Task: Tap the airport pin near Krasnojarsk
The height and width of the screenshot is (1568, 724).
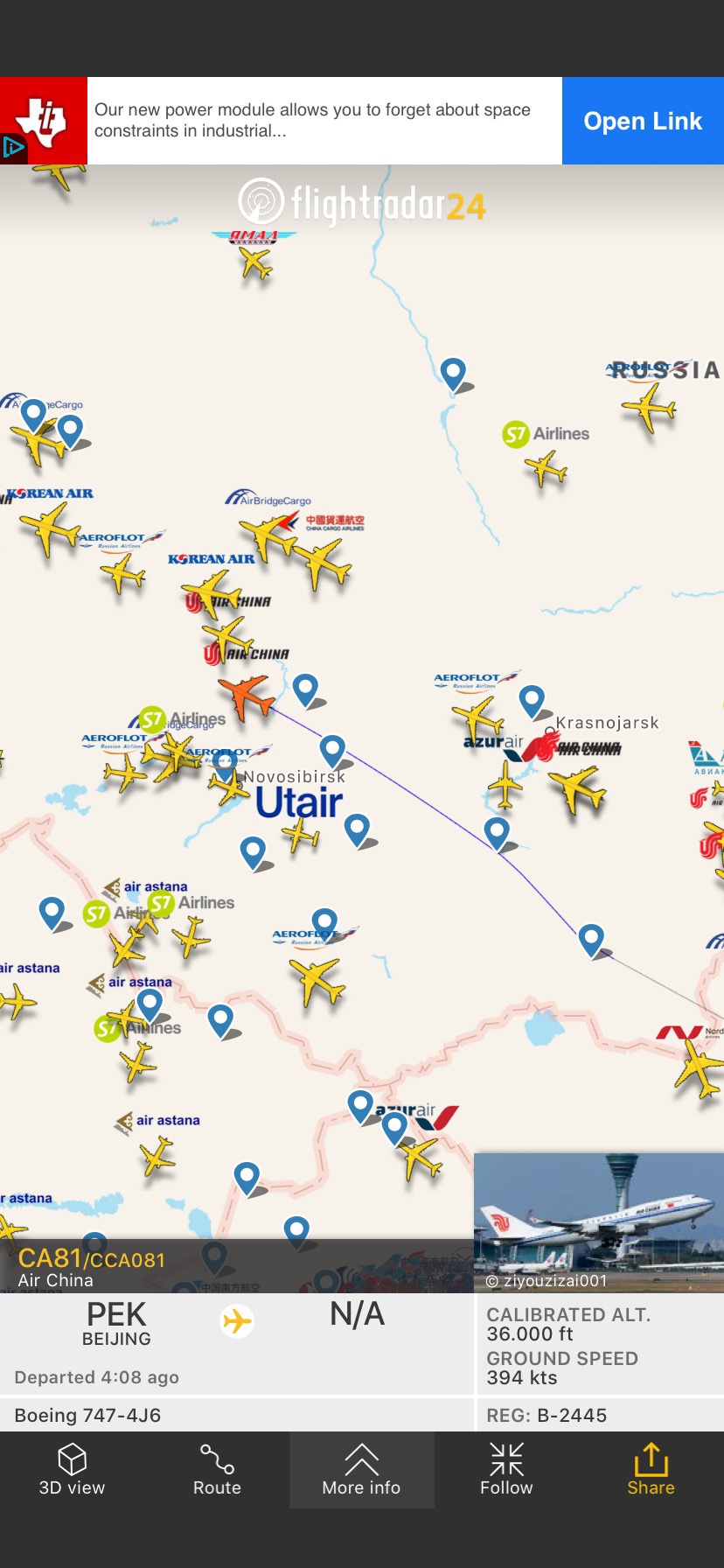Action: tap(532, 702)
